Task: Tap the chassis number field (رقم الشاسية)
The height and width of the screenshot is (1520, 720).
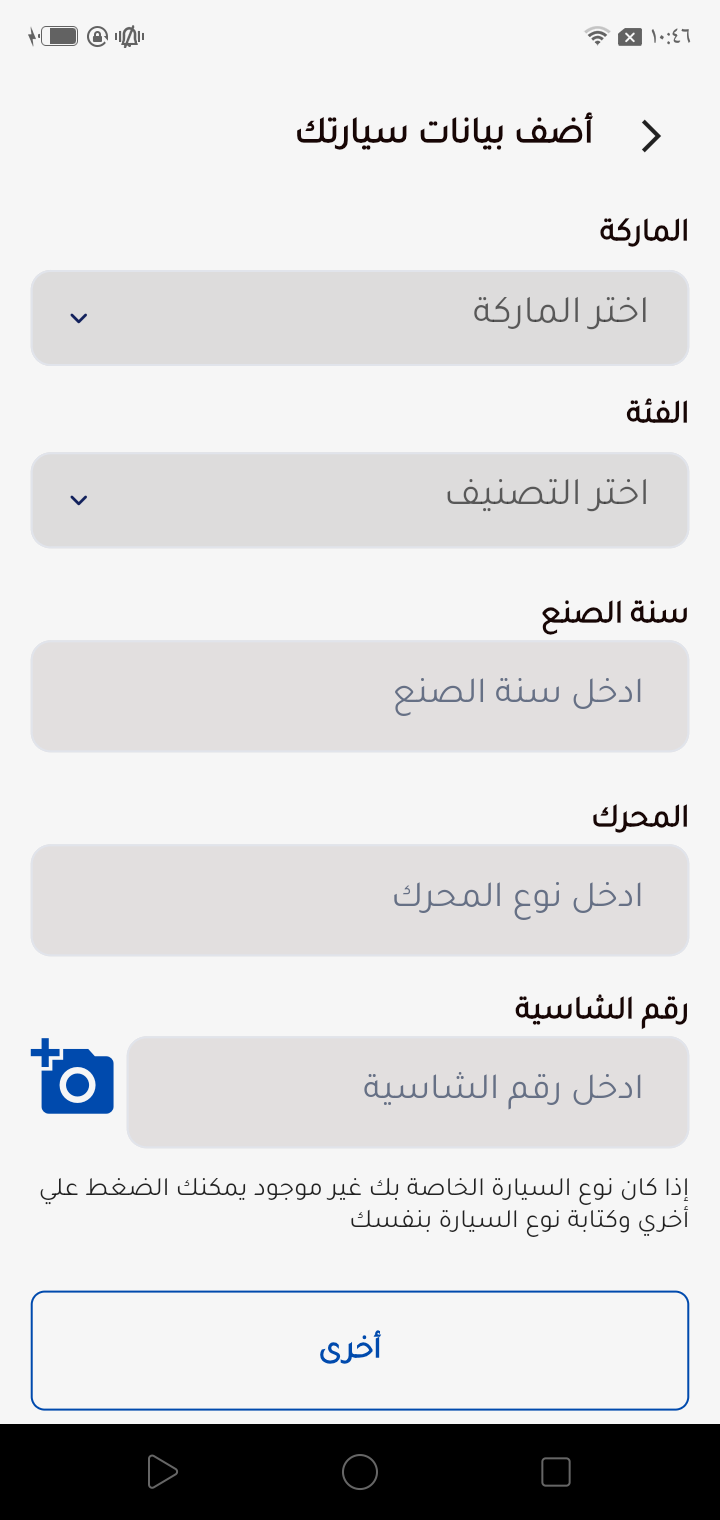Action: 408,1092
